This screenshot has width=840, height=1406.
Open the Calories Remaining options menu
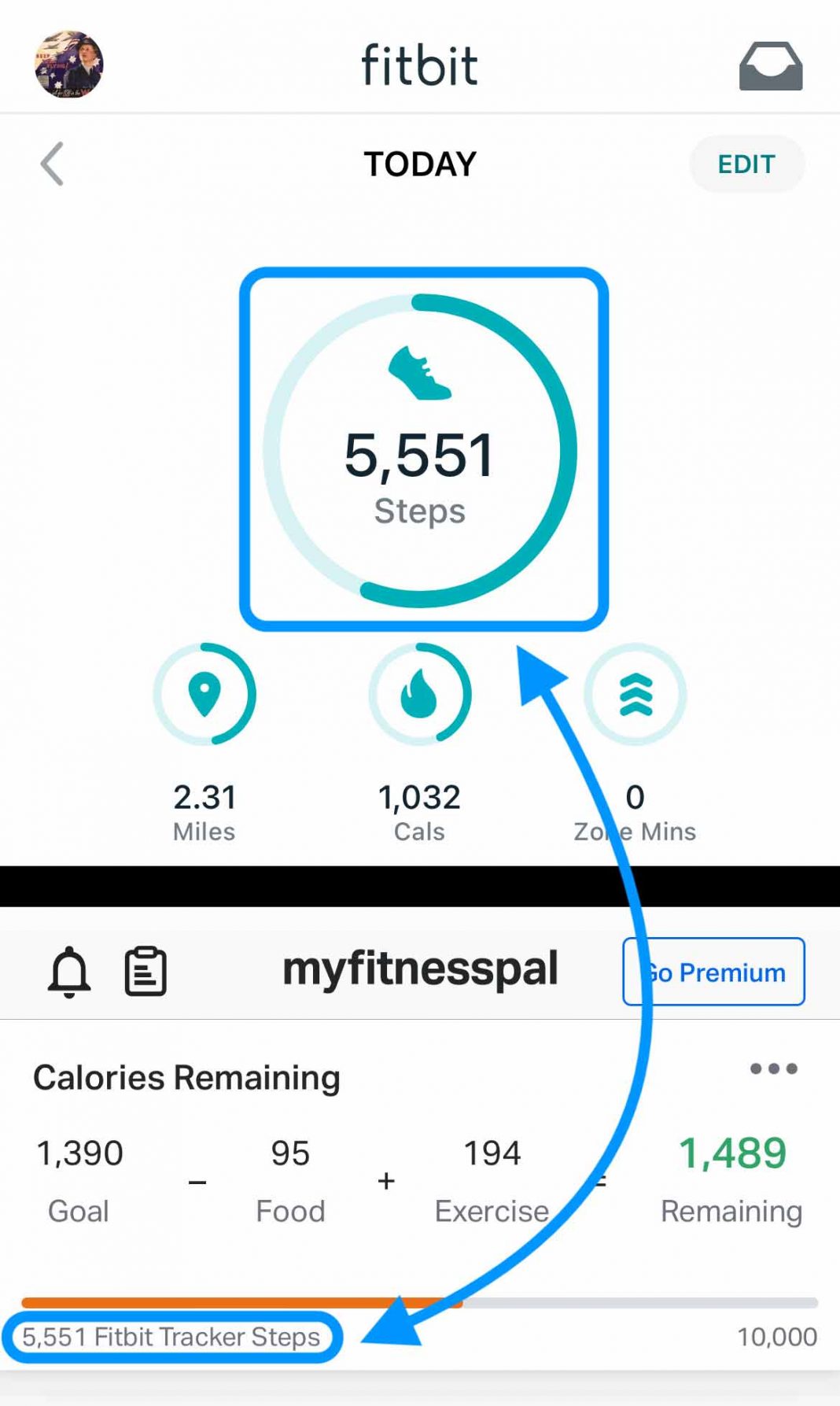point(772,1068)
